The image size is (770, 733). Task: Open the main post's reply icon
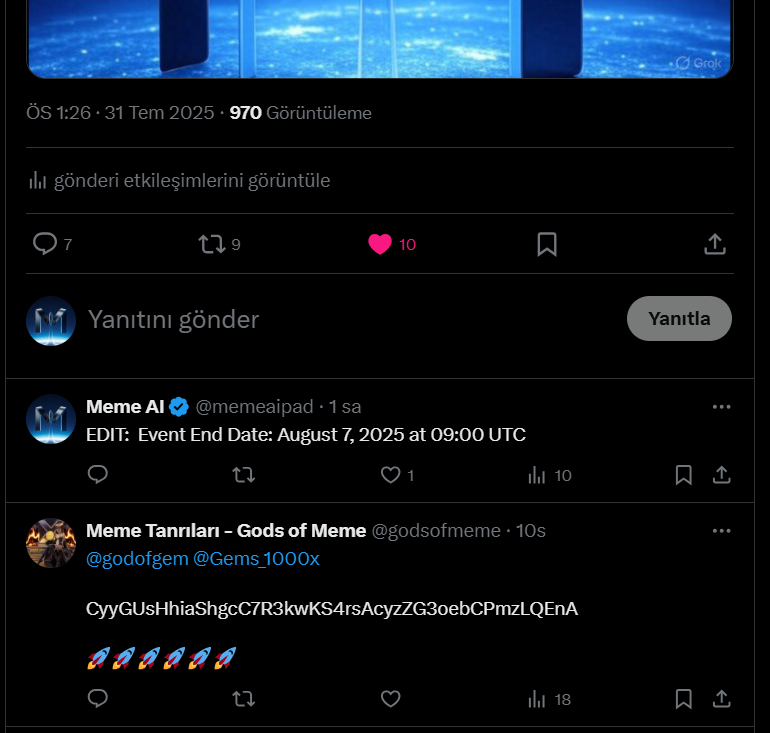(45, 244)
